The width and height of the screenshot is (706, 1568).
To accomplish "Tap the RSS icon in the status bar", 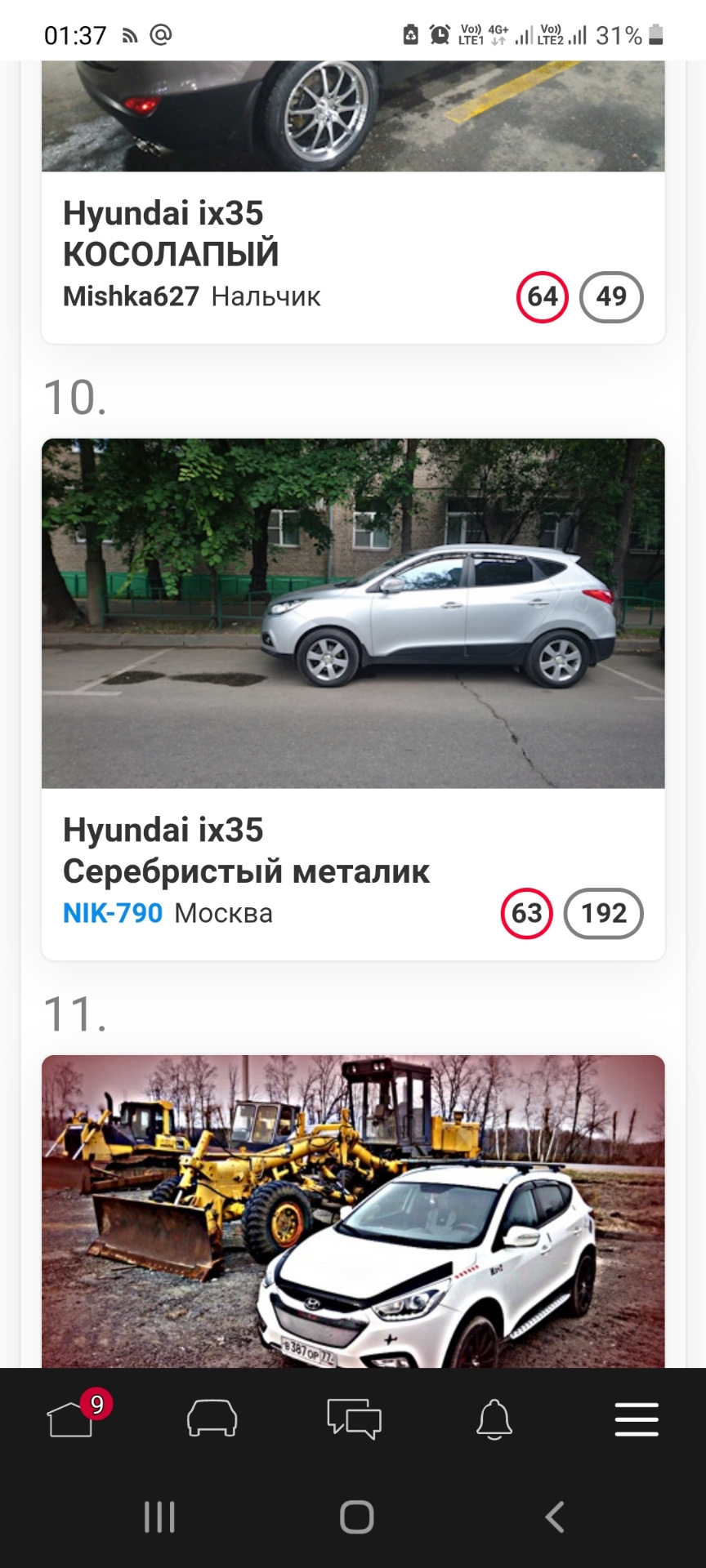I will point(129,34).
